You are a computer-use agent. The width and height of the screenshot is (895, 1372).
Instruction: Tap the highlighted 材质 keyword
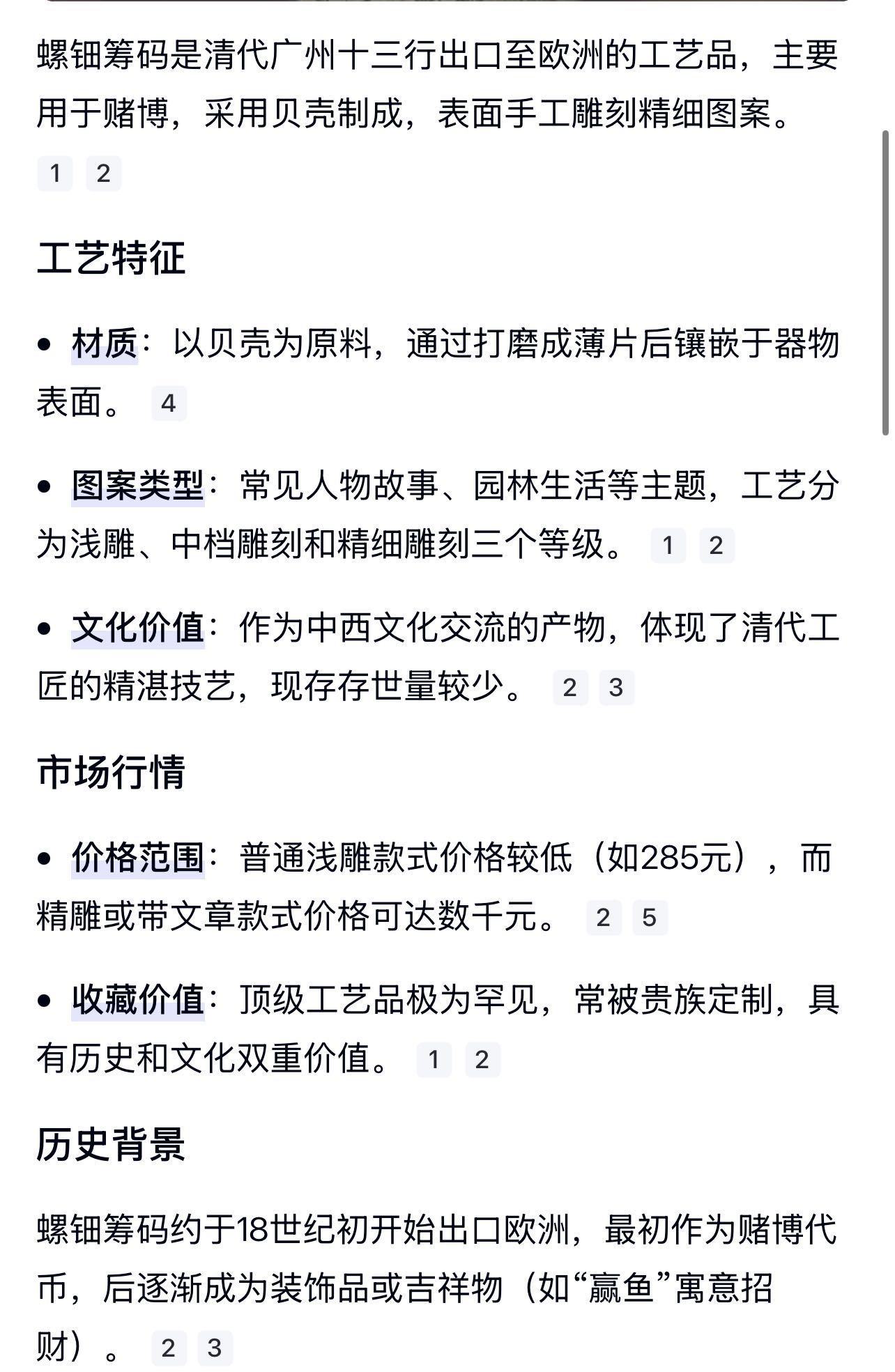(x=105, y=344)
